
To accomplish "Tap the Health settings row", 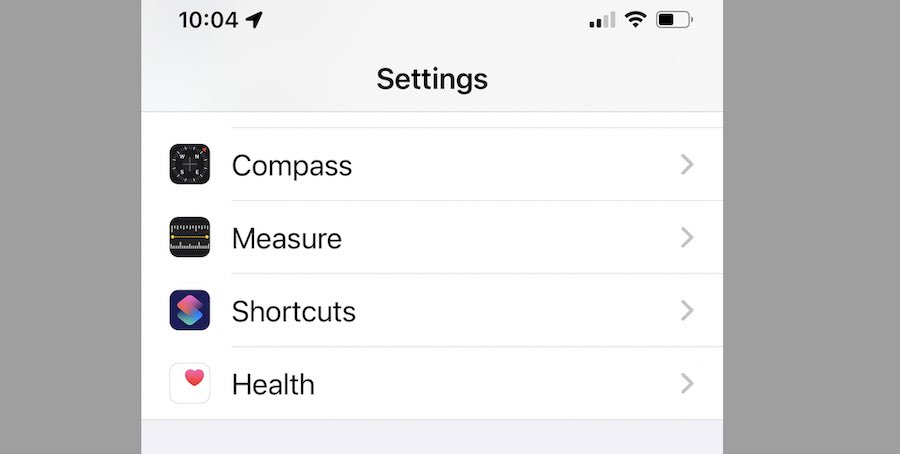I will point(430,384).
